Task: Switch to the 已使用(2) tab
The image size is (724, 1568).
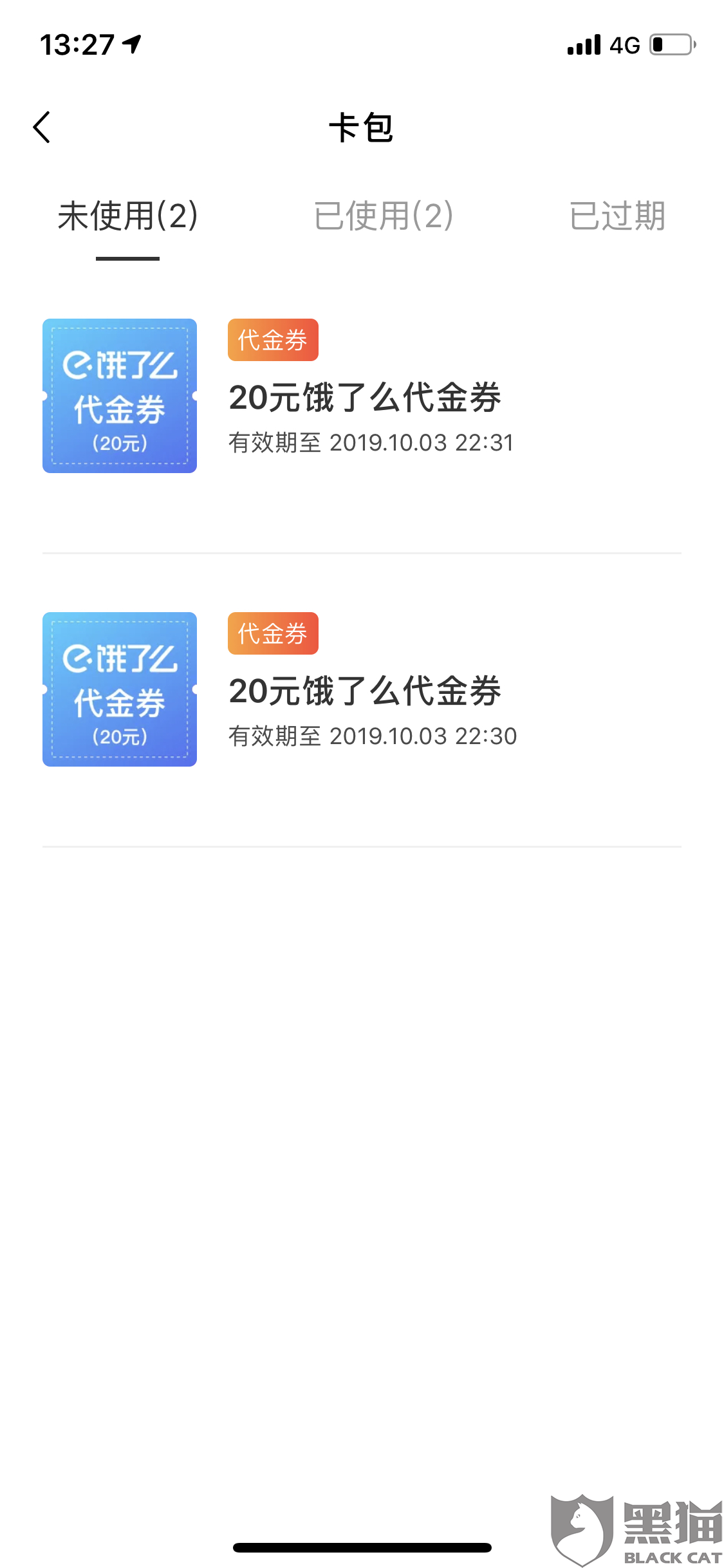Action: pyautogui.click(x=384, y=216)
